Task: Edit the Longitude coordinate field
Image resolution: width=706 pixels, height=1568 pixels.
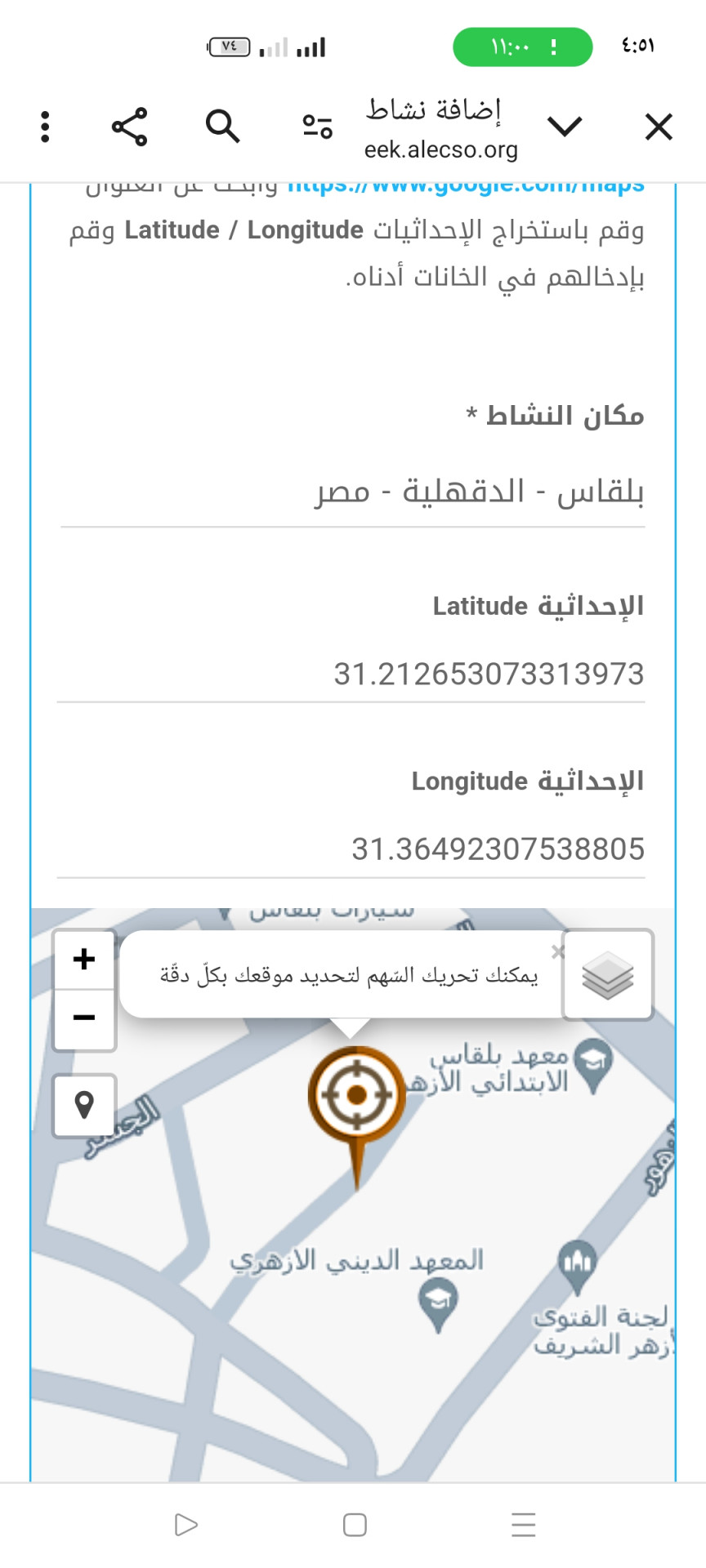Action: [351, 849]
